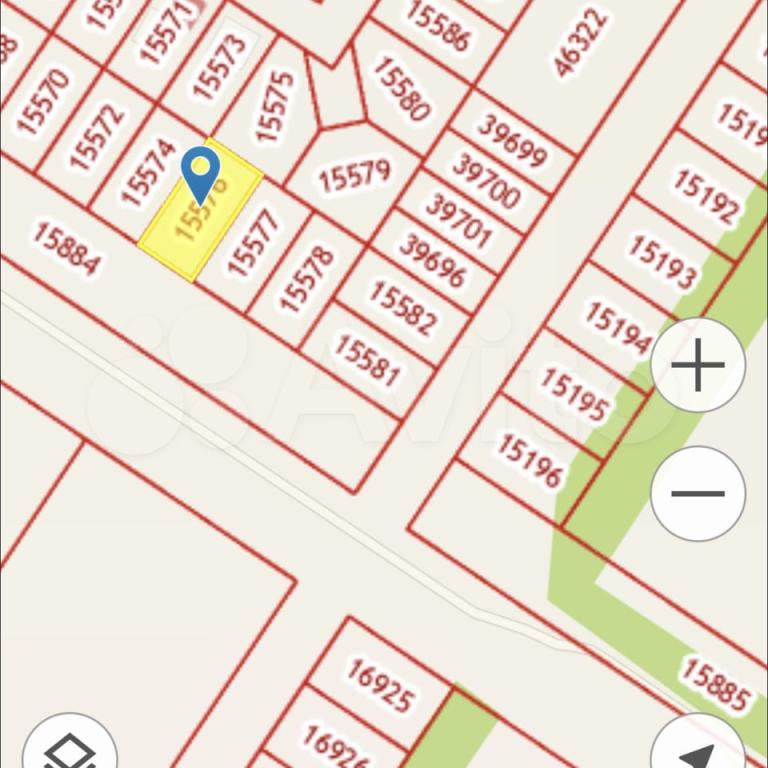
Task: Zoom in on the map
Action: (697, 365)
